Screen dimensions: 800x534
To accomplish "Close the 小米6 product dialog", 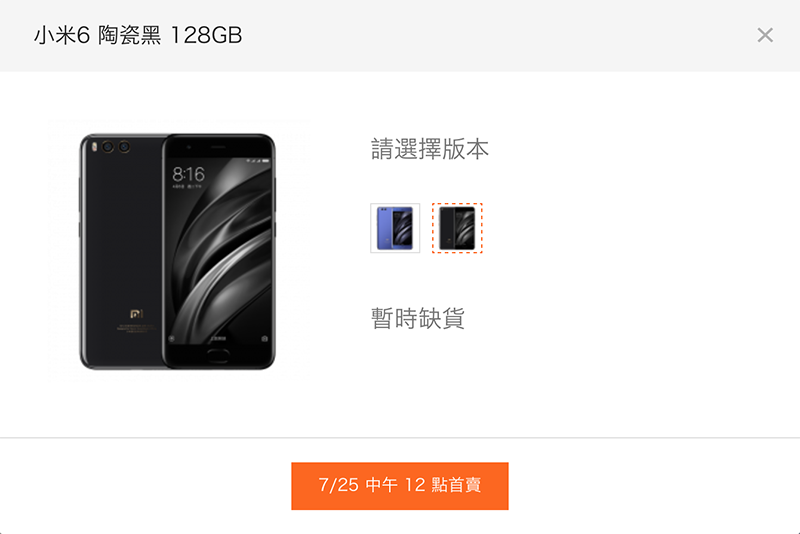I will pyautogui.click(x=765, y=35).
